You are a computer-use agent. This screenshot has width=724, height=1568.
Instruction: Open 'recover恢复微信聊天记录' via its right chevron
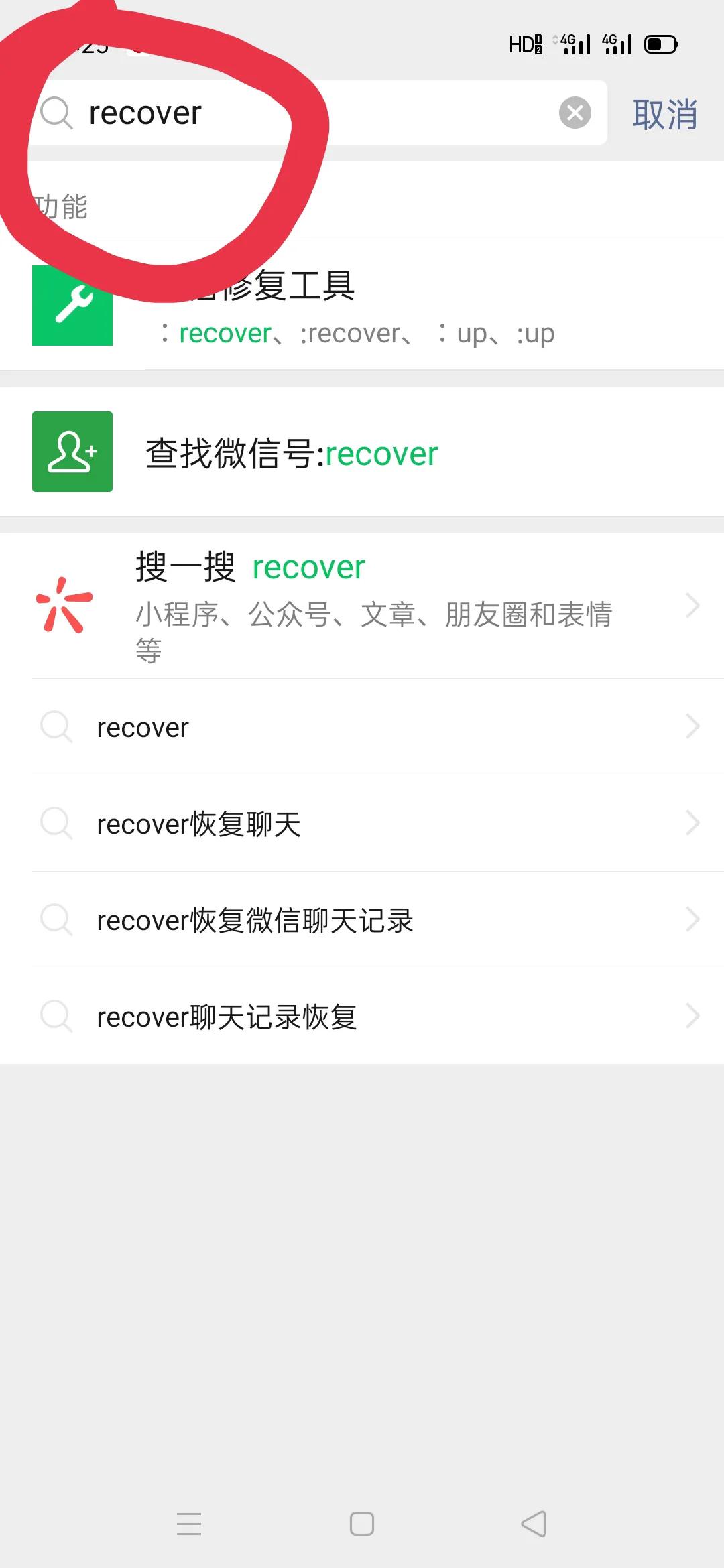pyautogui.click(x=694, y=920)
